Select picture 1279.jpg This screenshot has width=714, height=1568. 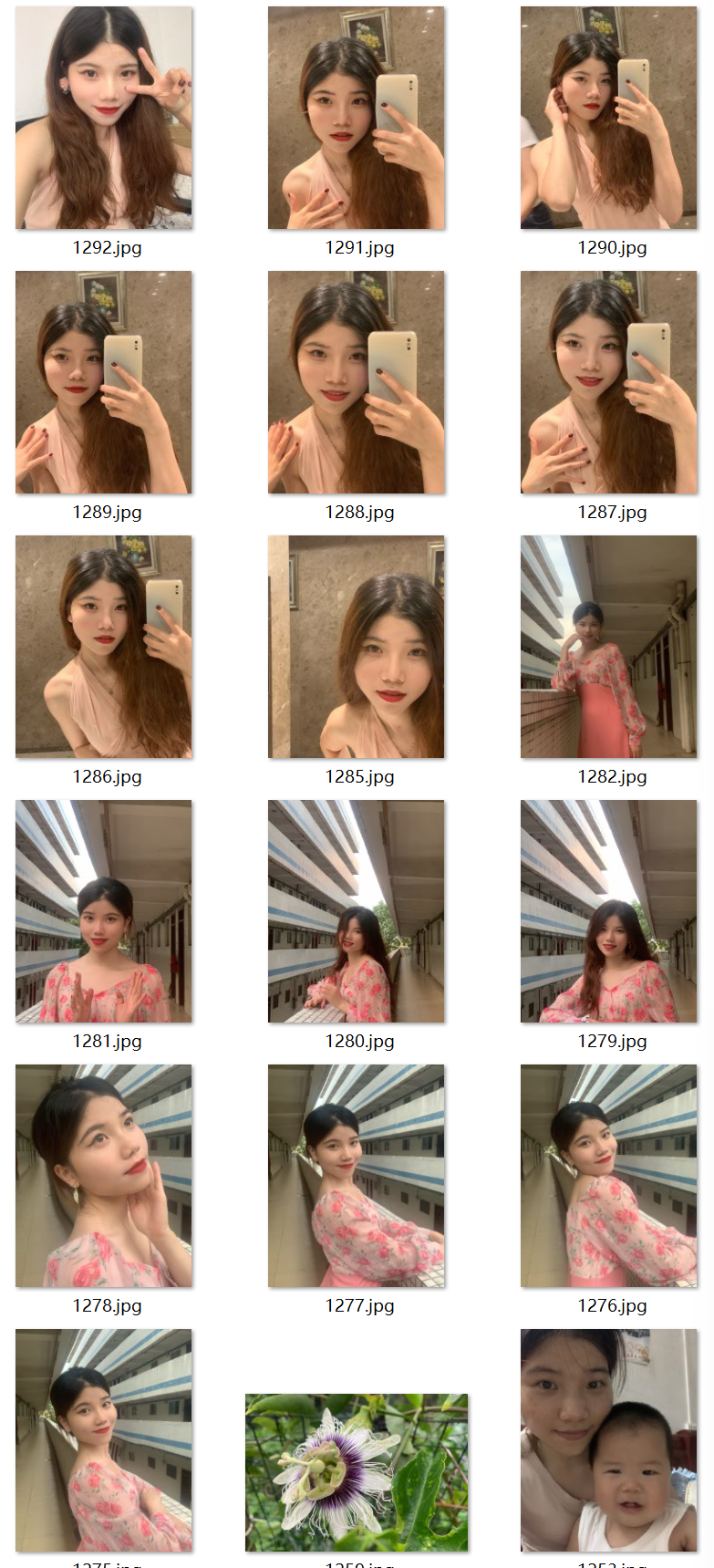609,911
